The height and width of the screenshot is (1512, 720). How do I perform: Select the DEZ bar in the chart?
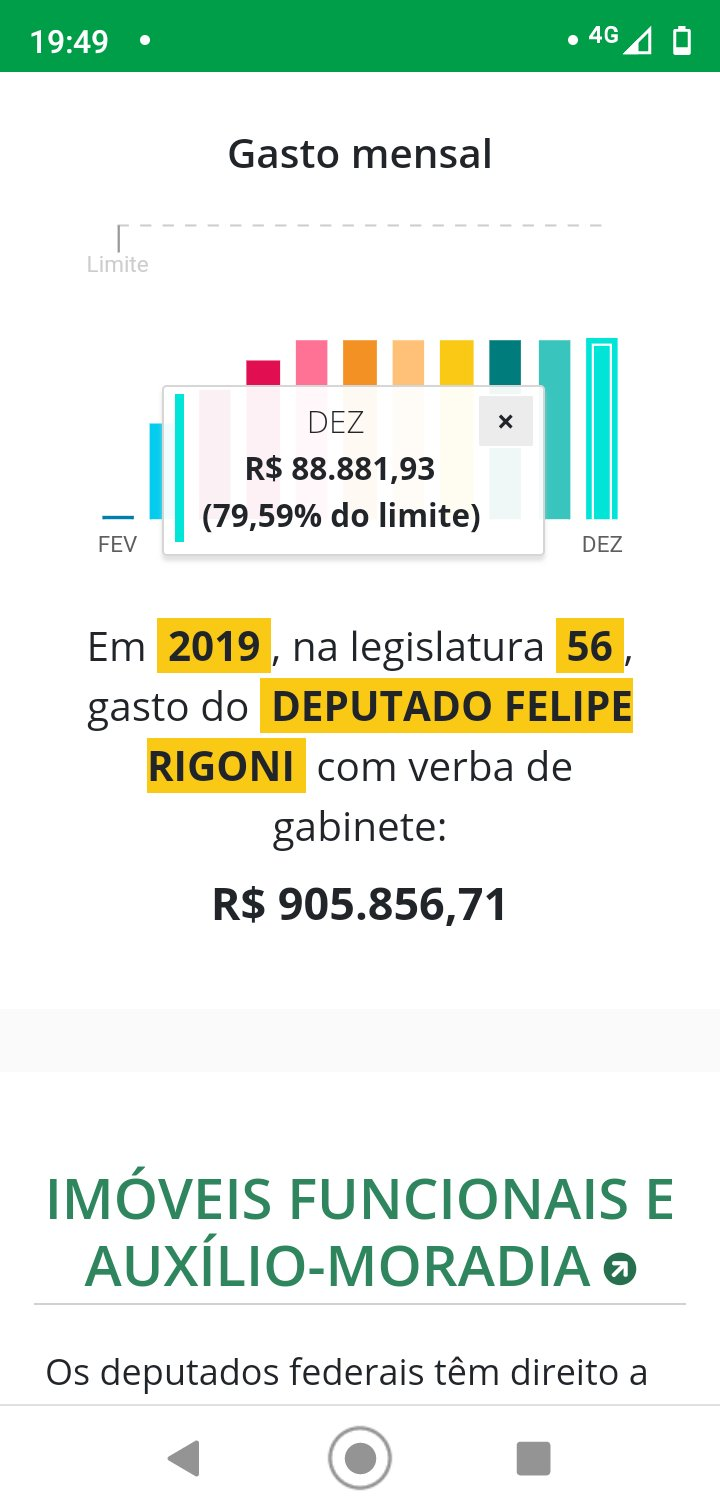click(601, 430)
